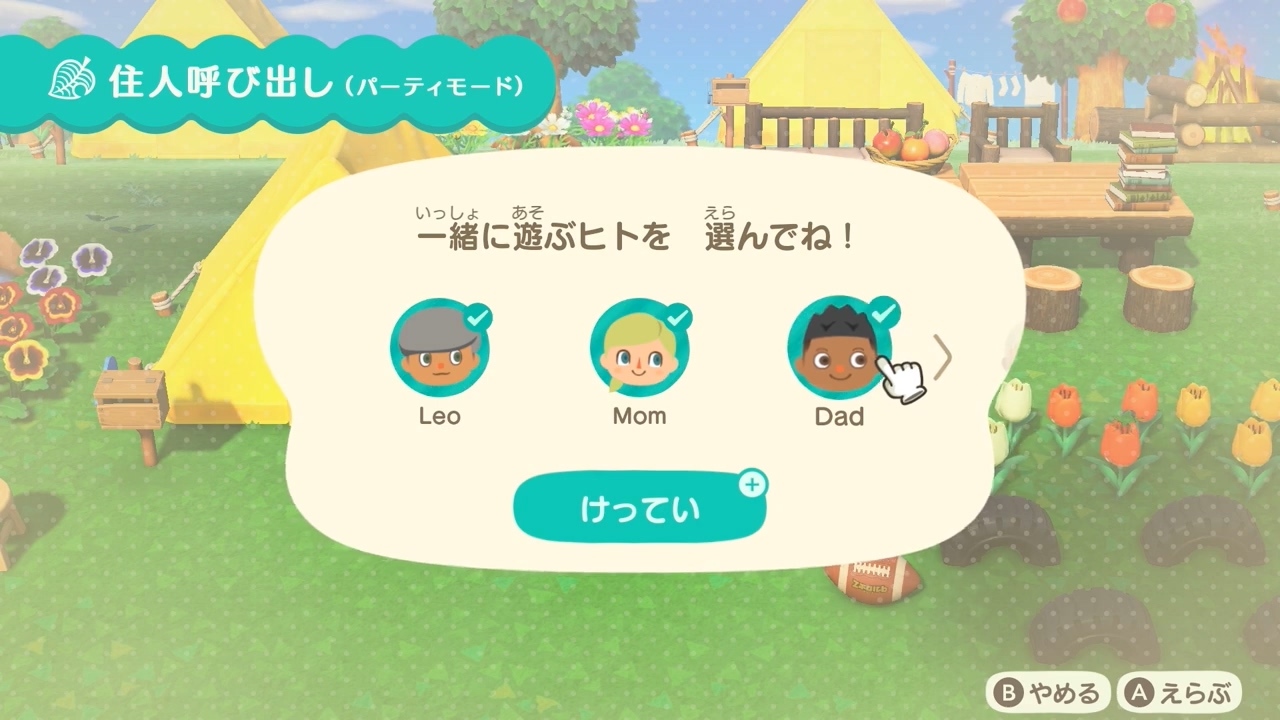Deselect resident Leo

point(438,349)
